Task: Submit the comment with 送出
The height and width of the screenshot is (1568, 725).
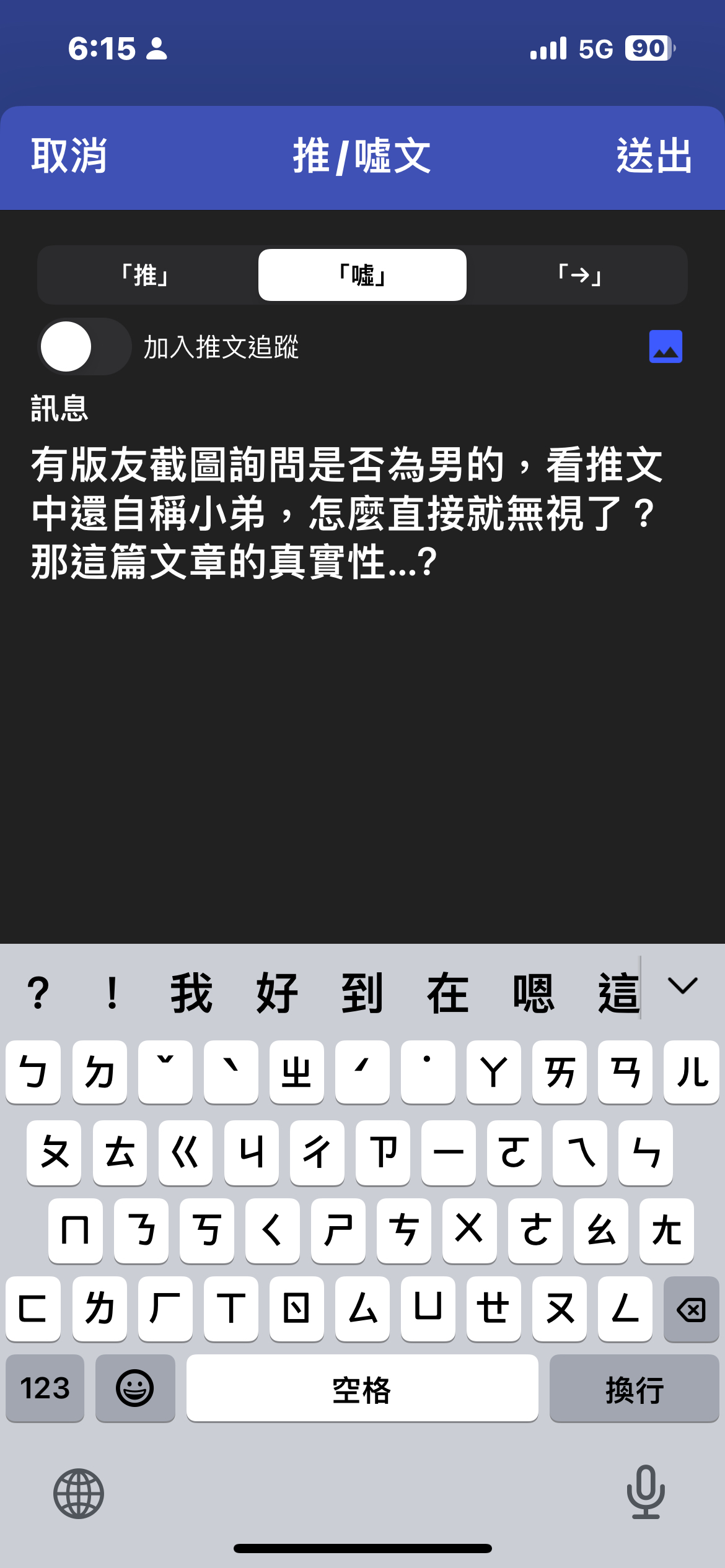Action: tap(654, 156)
